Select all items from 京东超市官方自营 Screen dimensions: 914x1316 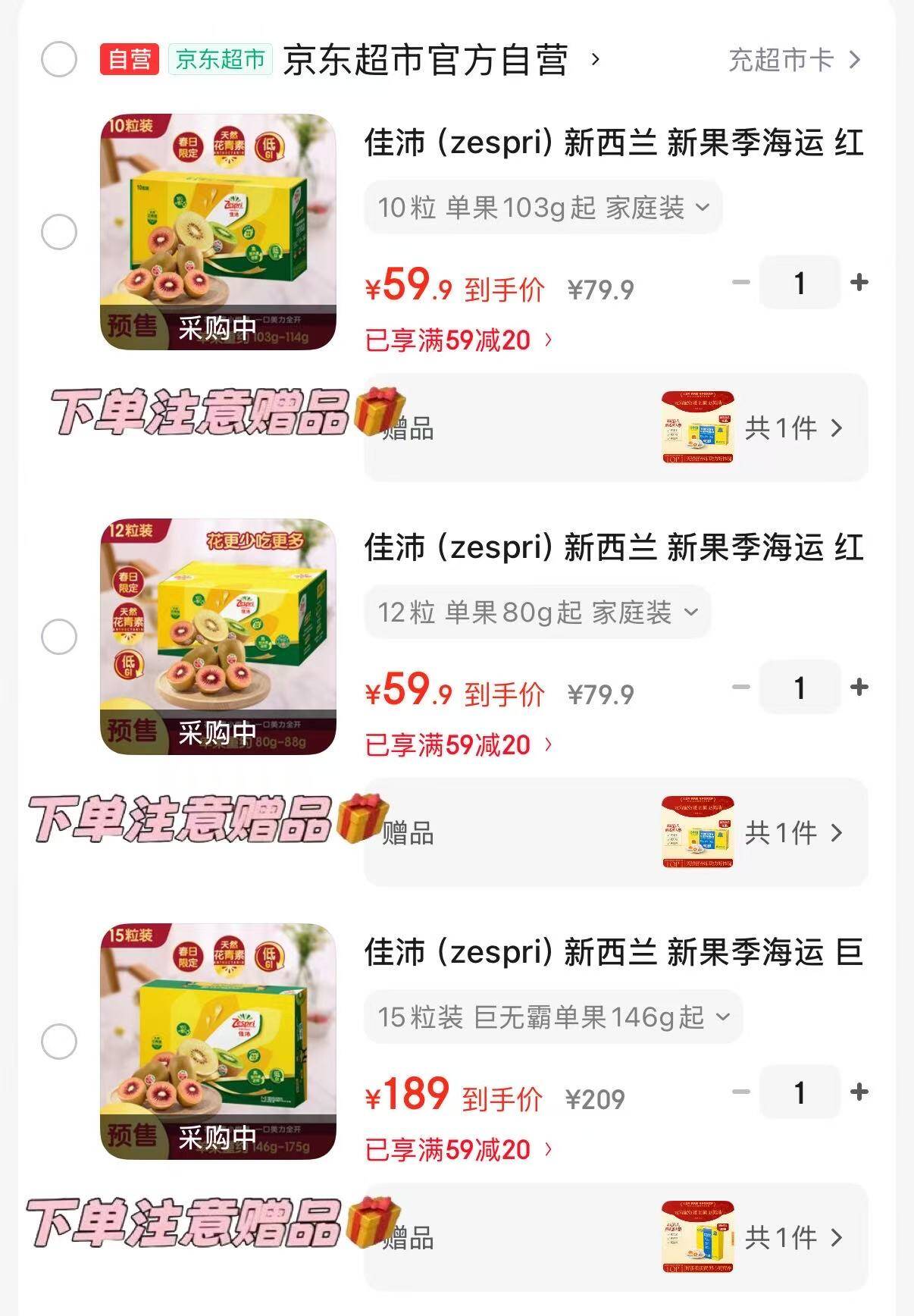pyautogui.click(x=59, y=60)
